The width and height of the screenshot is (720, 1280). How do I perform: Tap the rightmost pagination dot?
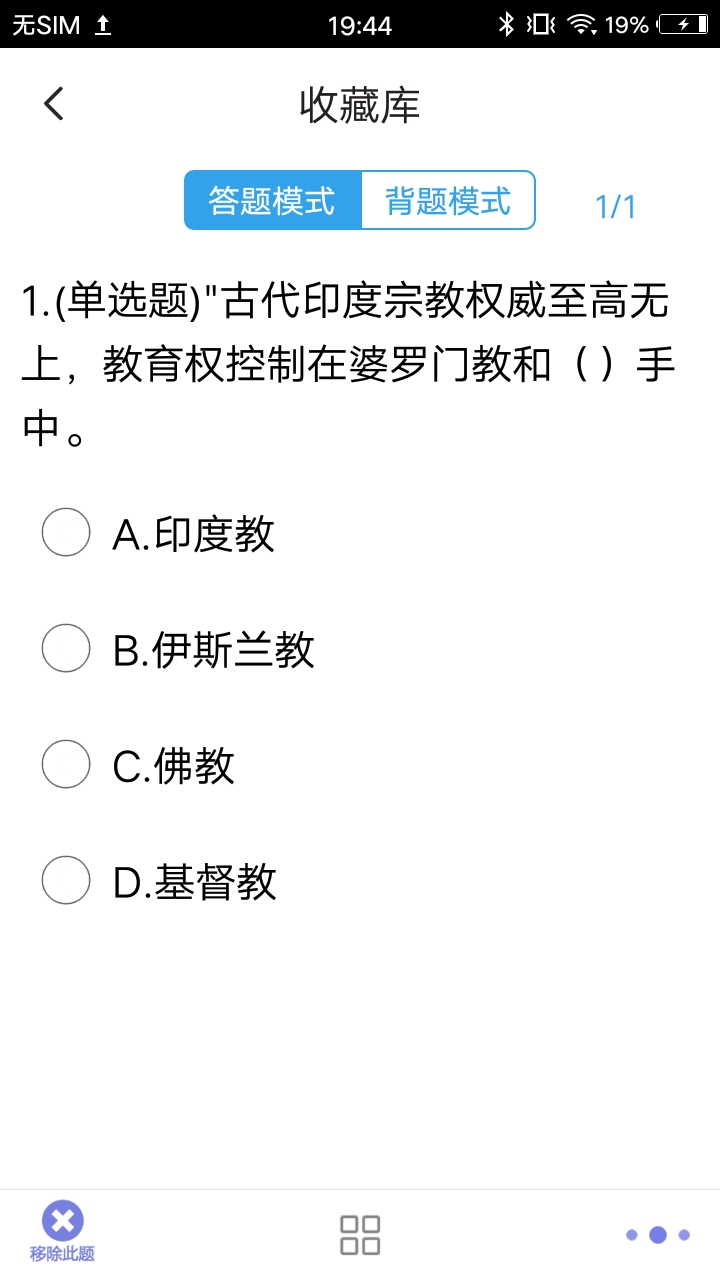681,1235
